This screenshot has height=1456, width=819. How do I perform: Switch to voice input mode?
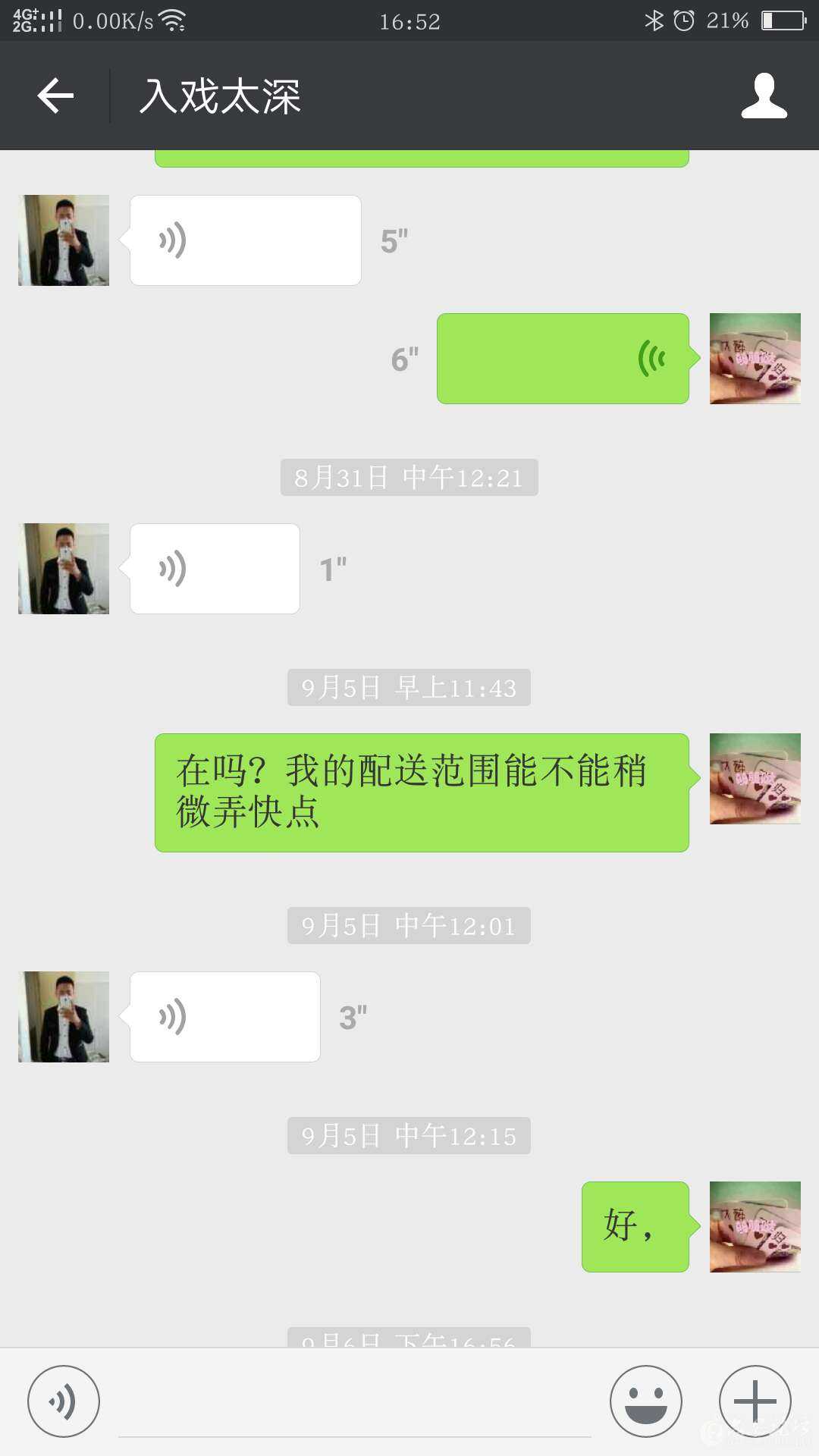pos(64,1401)
